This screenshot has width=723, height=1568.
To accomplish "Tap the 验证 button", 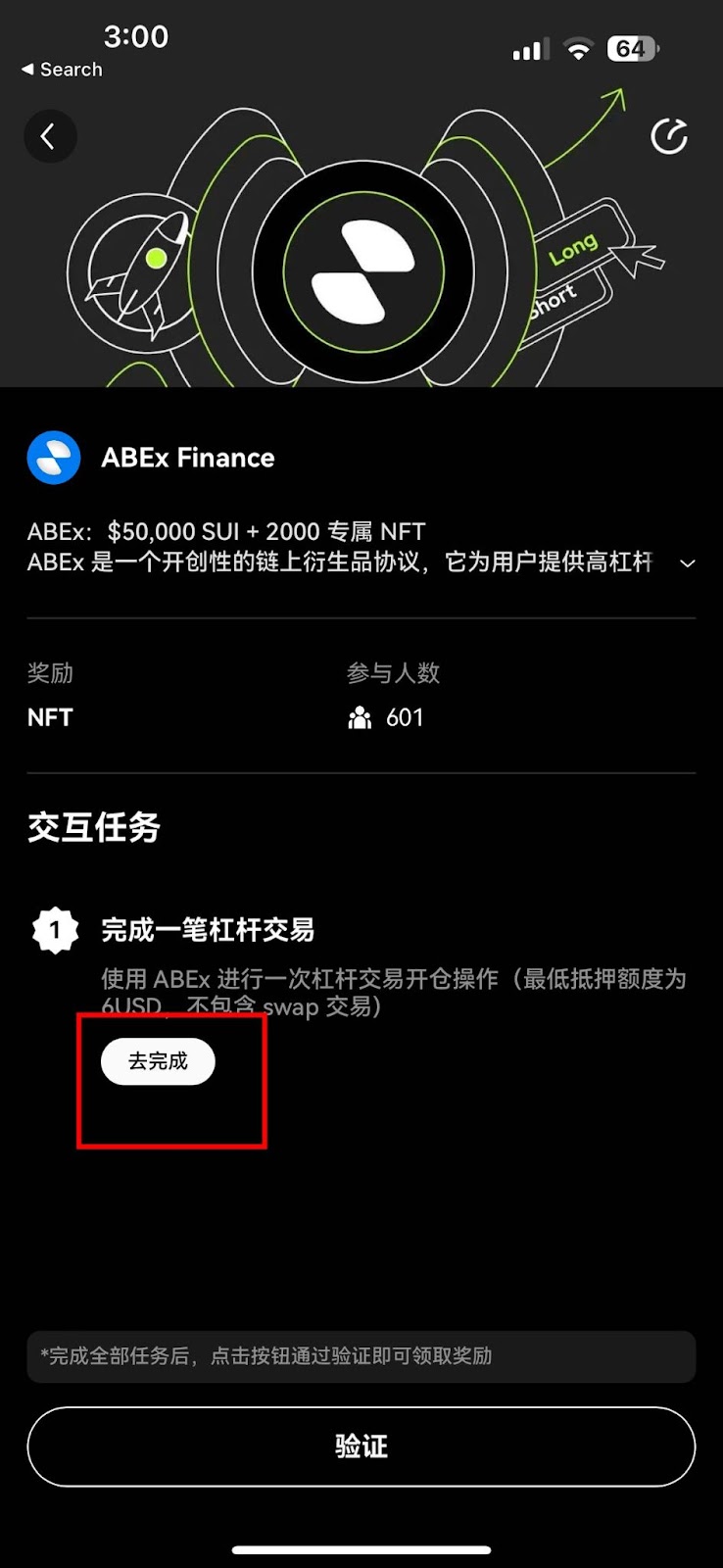I will [361, 1446].
